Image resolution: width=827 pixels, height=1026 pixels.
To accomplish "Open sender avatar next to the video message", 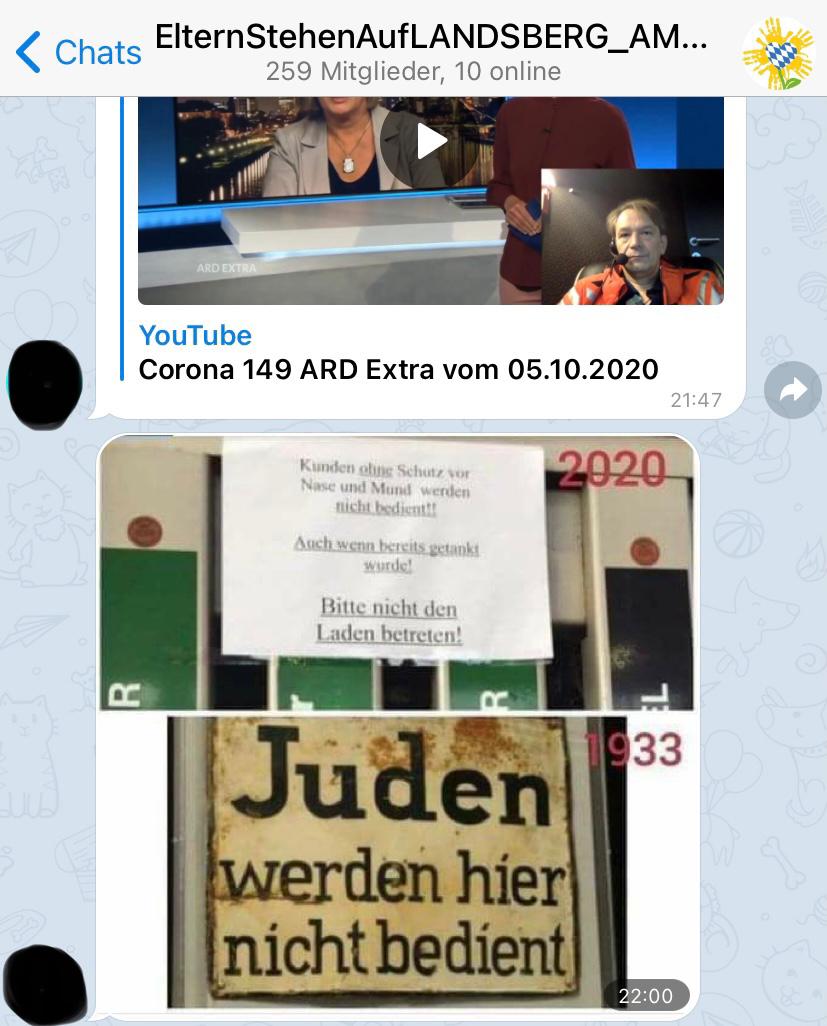I will (45, 384).
